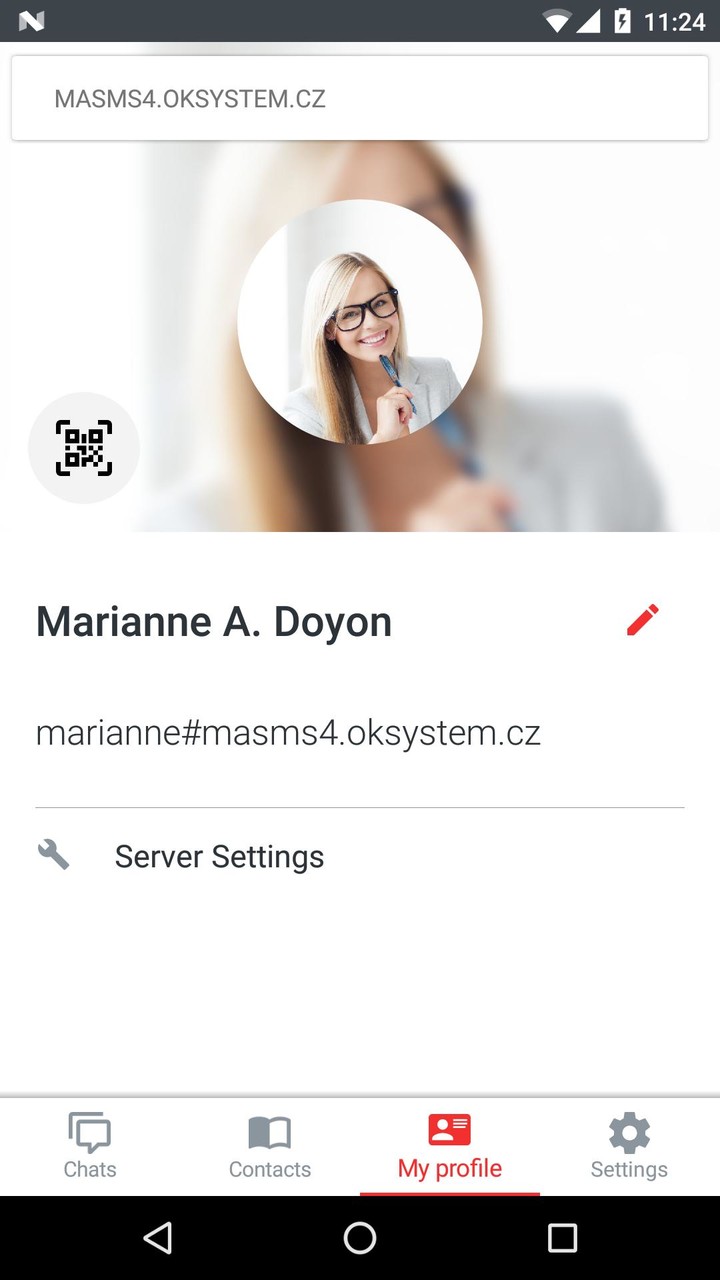
Task: Select the My profile badge icon
Action: [x=449, y=1129]
